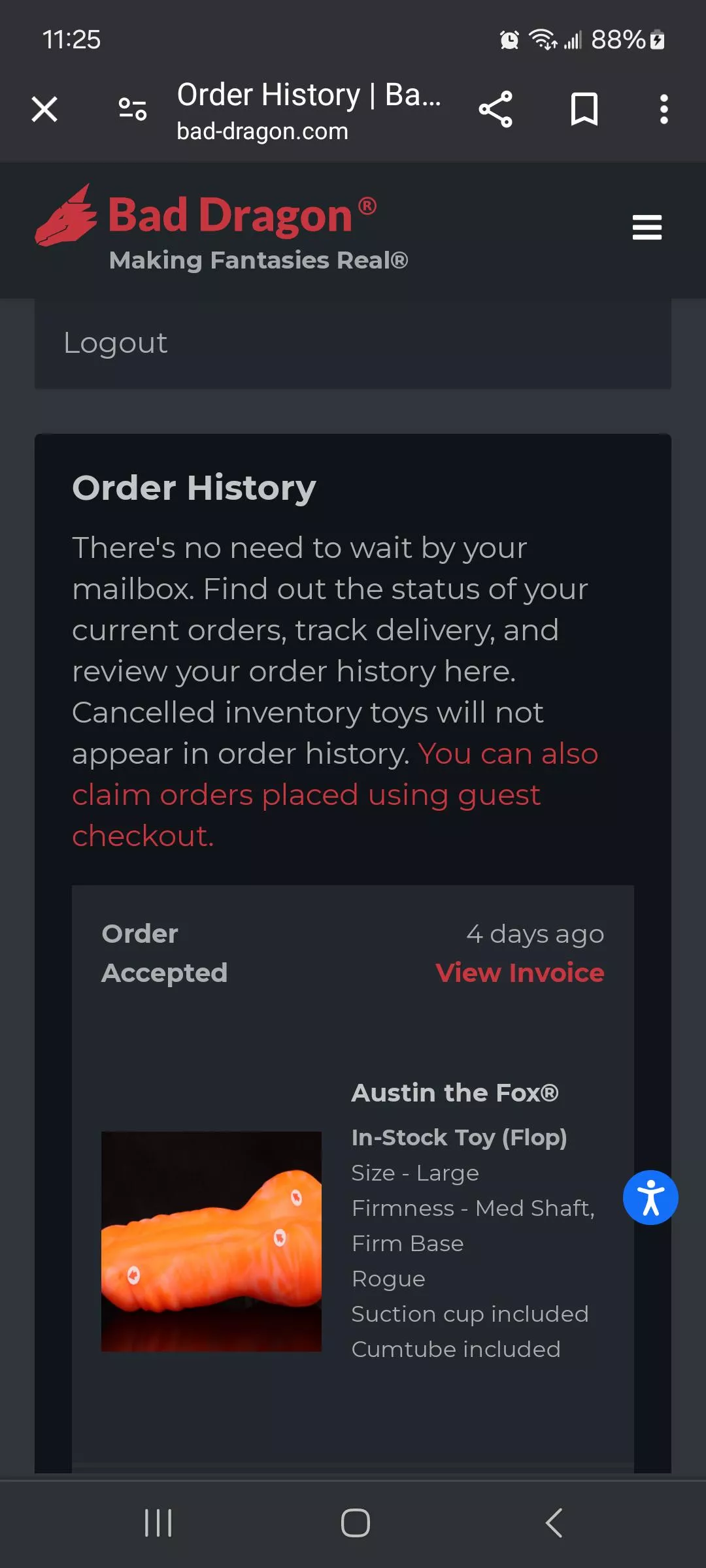This screenshot has width=706, height=1568.
Task: Open site settings icon beside the URL
Action: [x=132, y=109]
